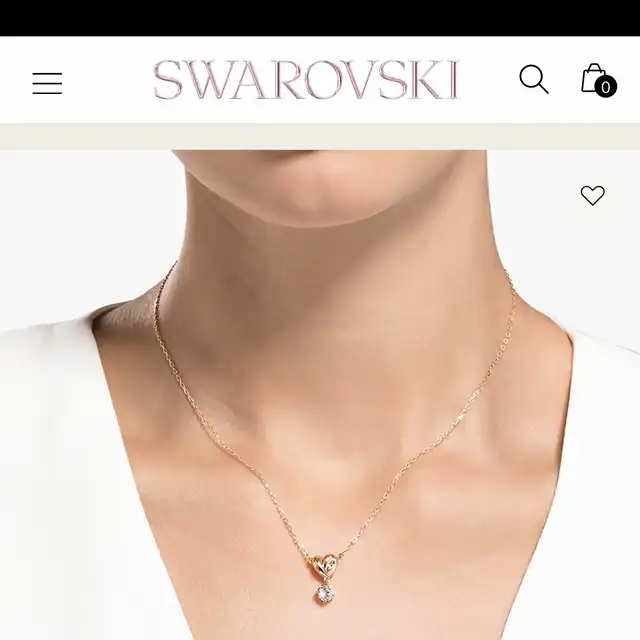
Task: Open the hamburger navigation menu
Action: [x=47, y=83]
